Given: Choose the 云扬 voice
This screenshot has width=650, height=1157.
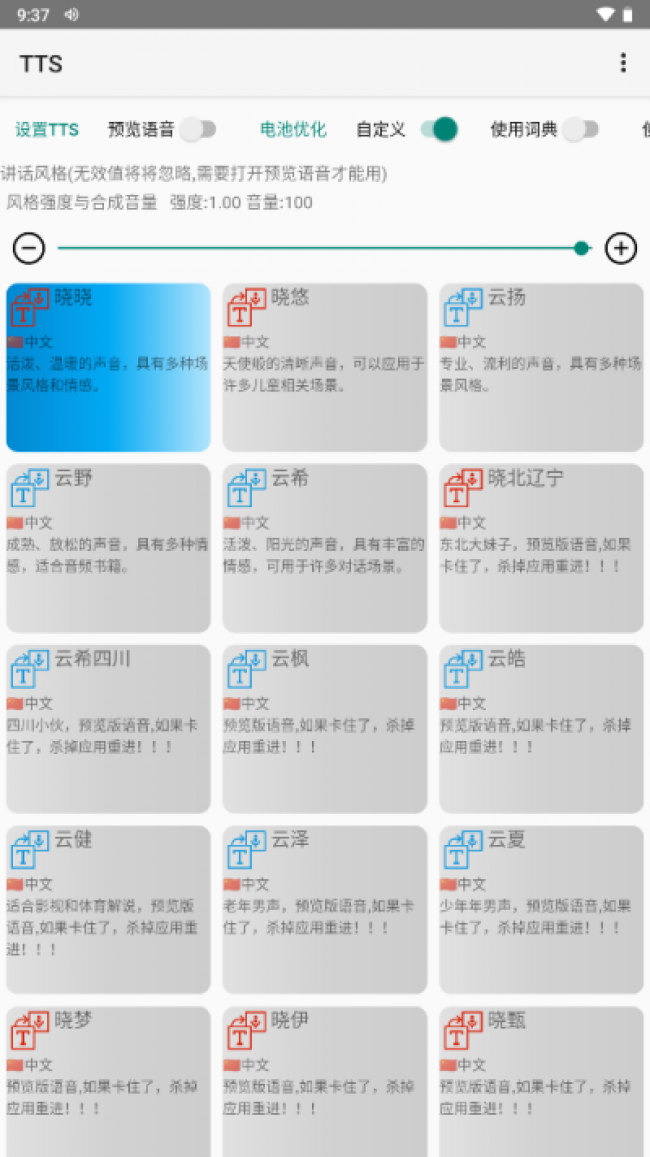Looking at the screenshot, I should coord(541,367).
